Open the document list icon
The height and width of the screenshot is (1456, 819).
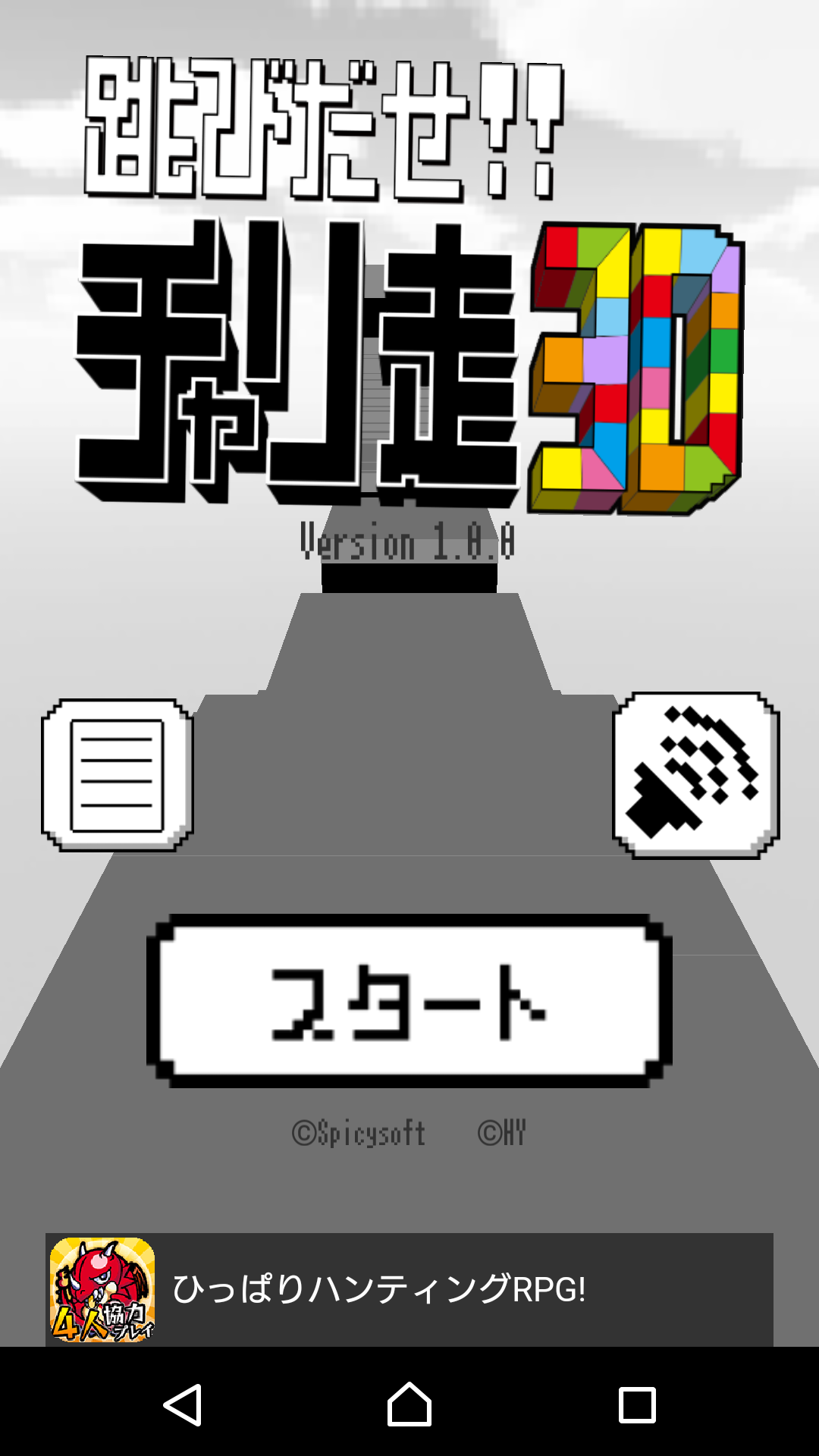pyautogui.click(x=118, y=775)
